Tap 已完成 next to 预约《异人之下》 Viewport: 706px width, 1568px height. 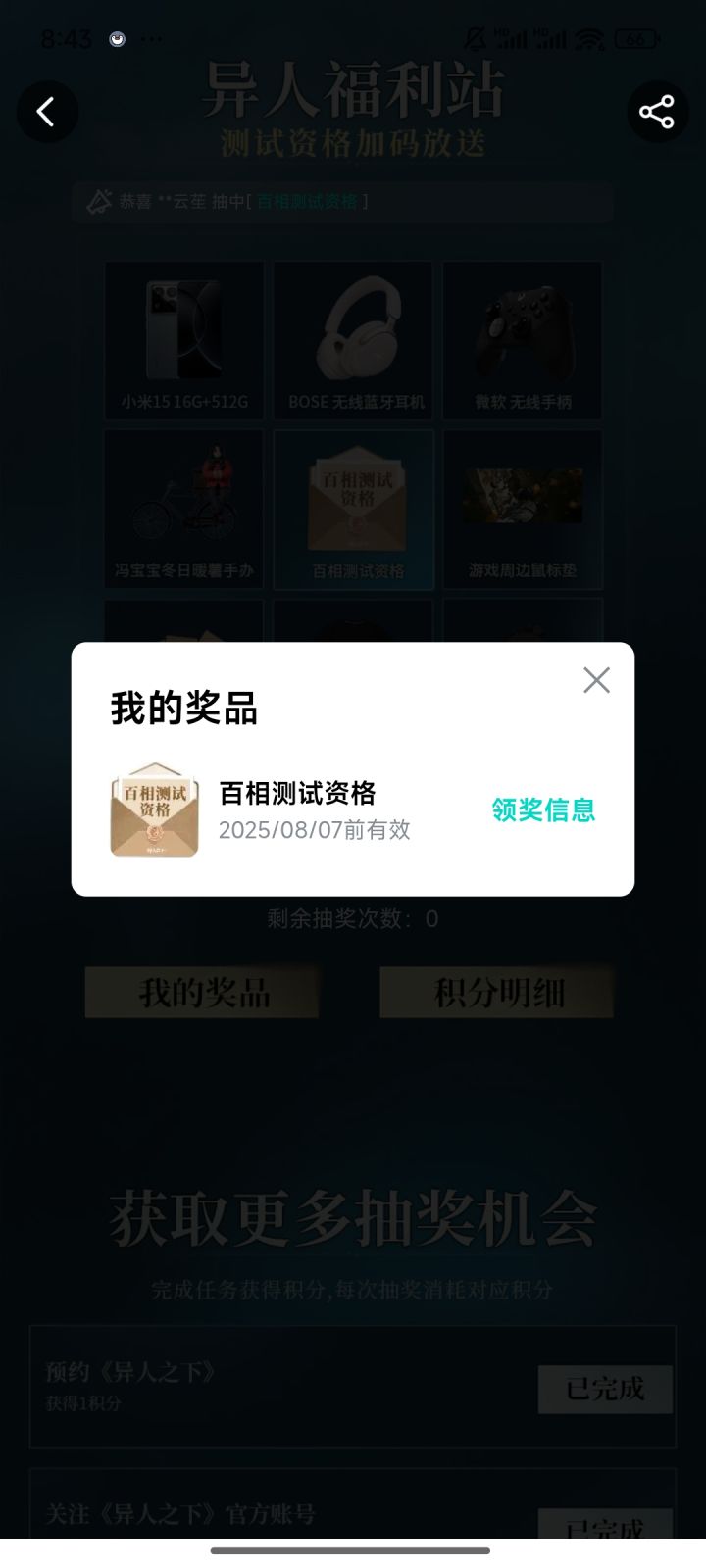[605, 1390]
